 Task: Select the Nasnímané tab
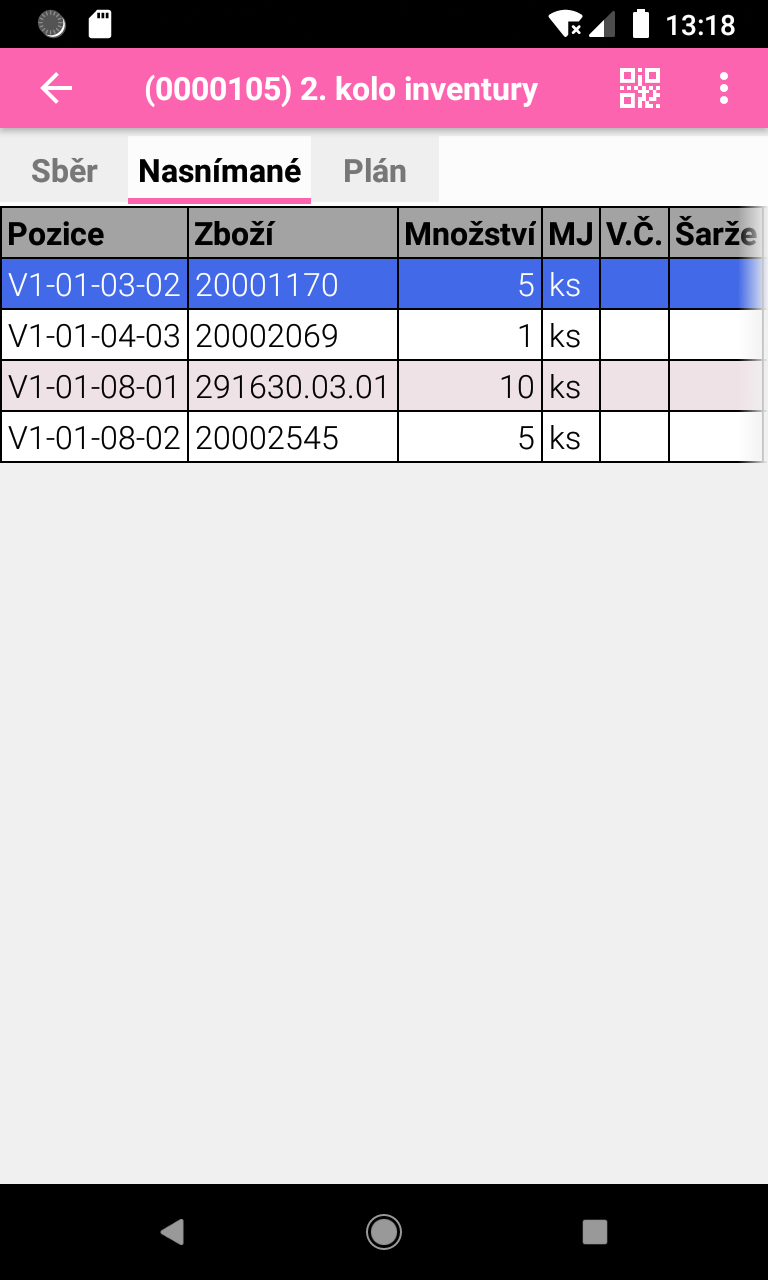pyautogui.click(x=219, y=171)
